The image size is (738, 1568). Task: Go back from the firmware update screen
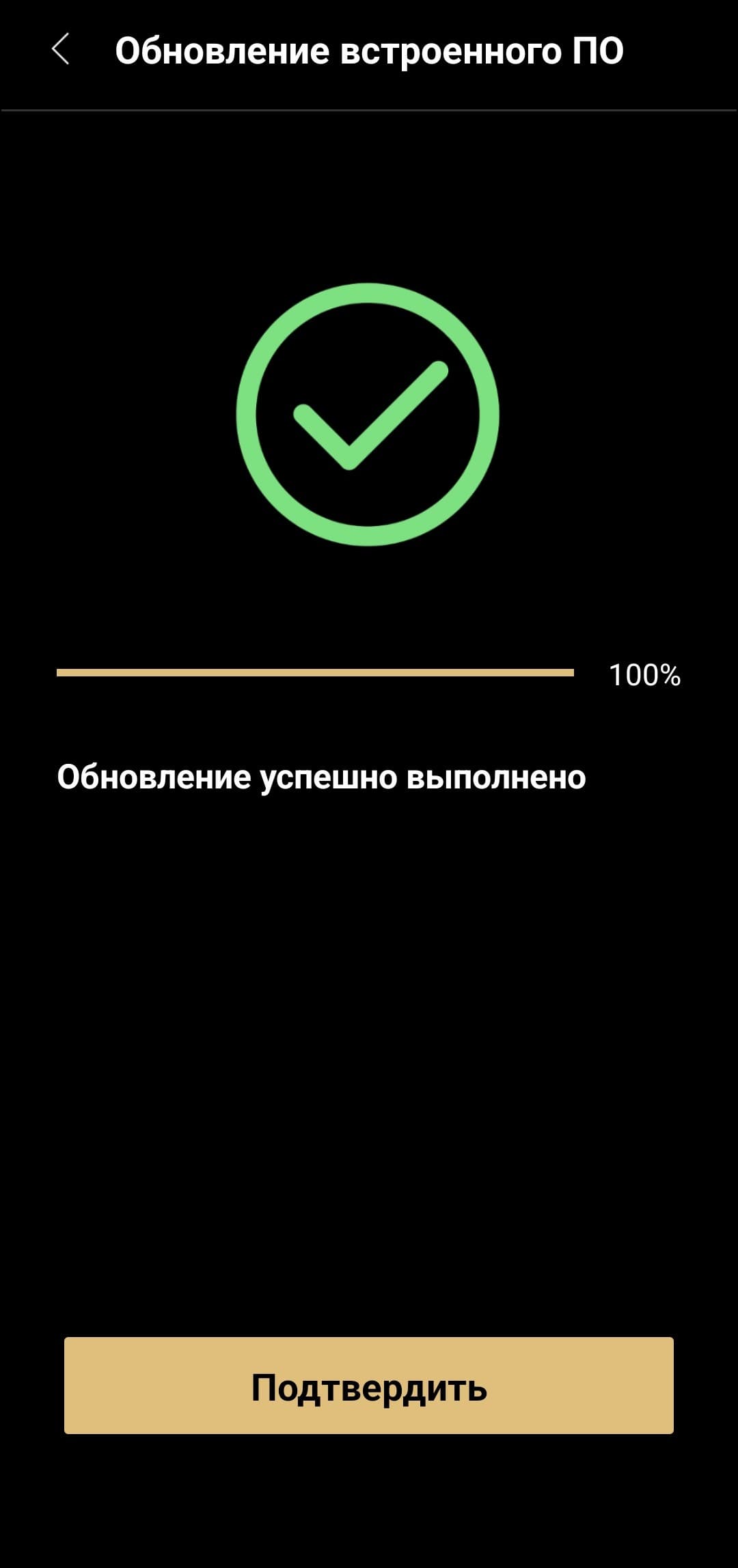[x=61, y=50]
